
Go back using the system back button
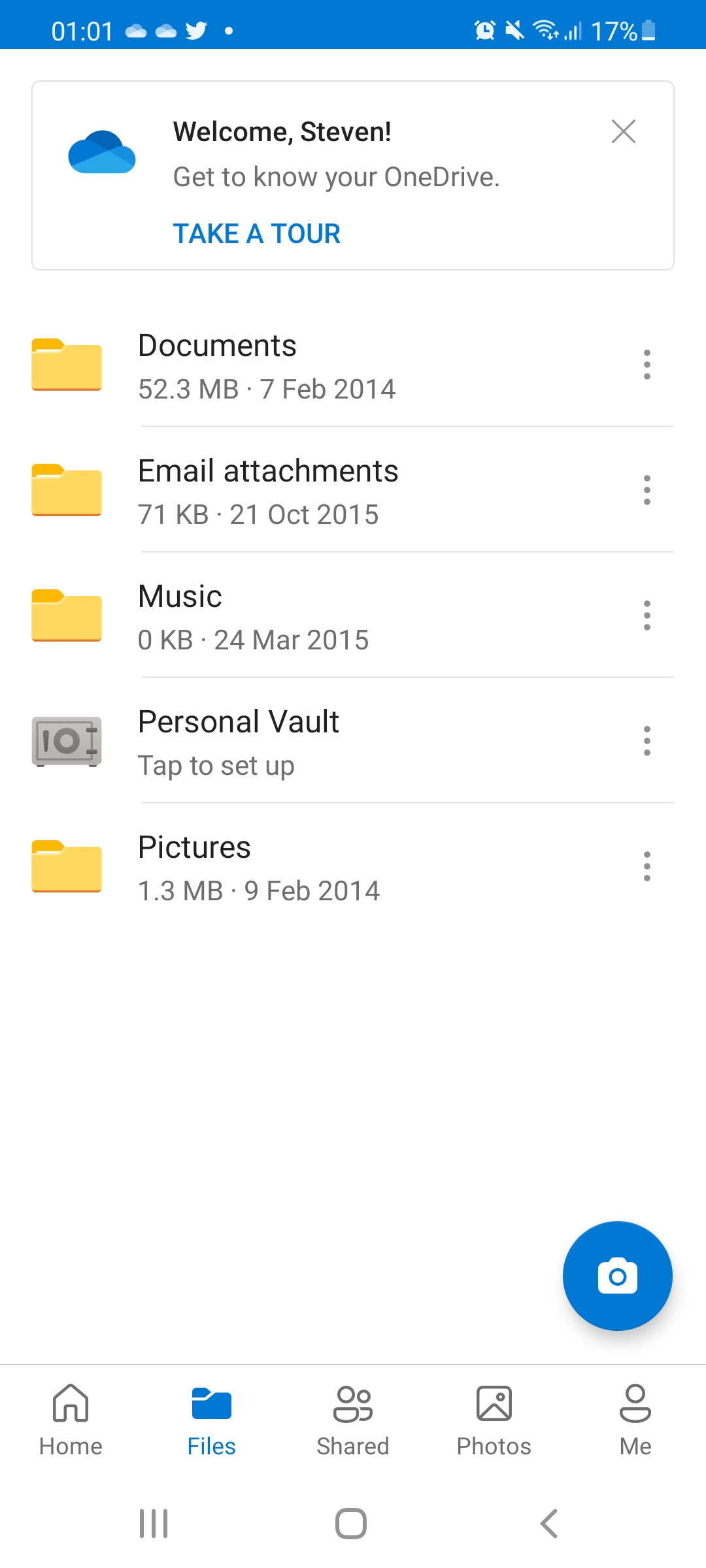coord(549,1524)
